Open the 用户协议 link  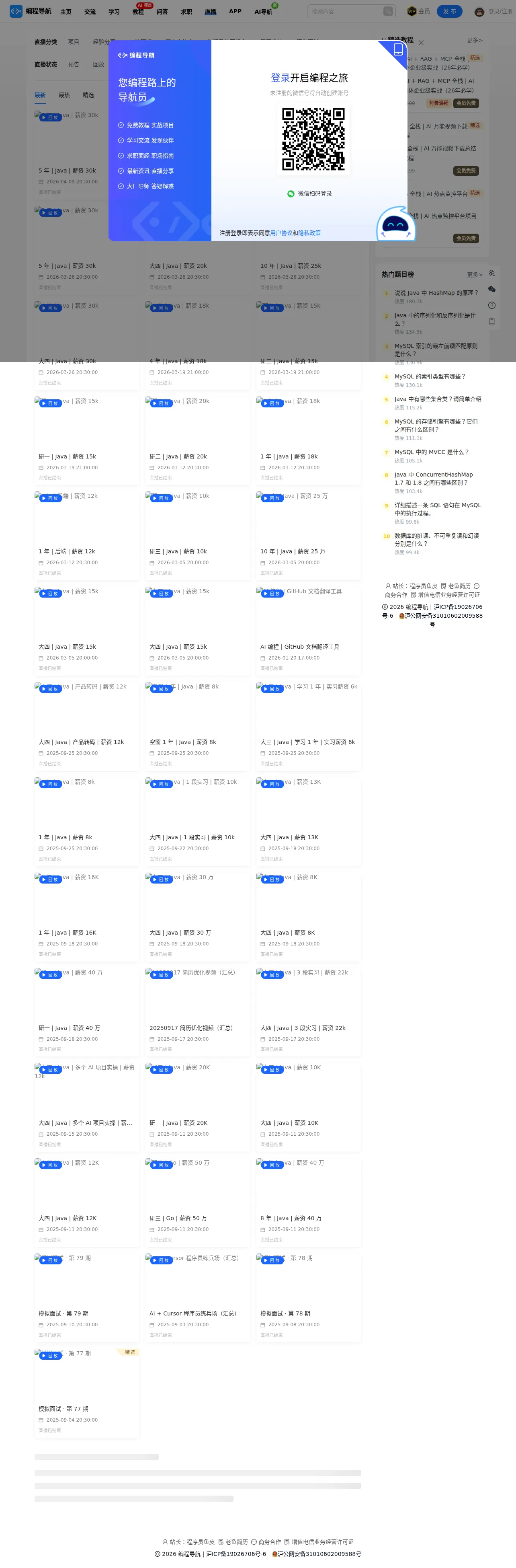(281, 233)
